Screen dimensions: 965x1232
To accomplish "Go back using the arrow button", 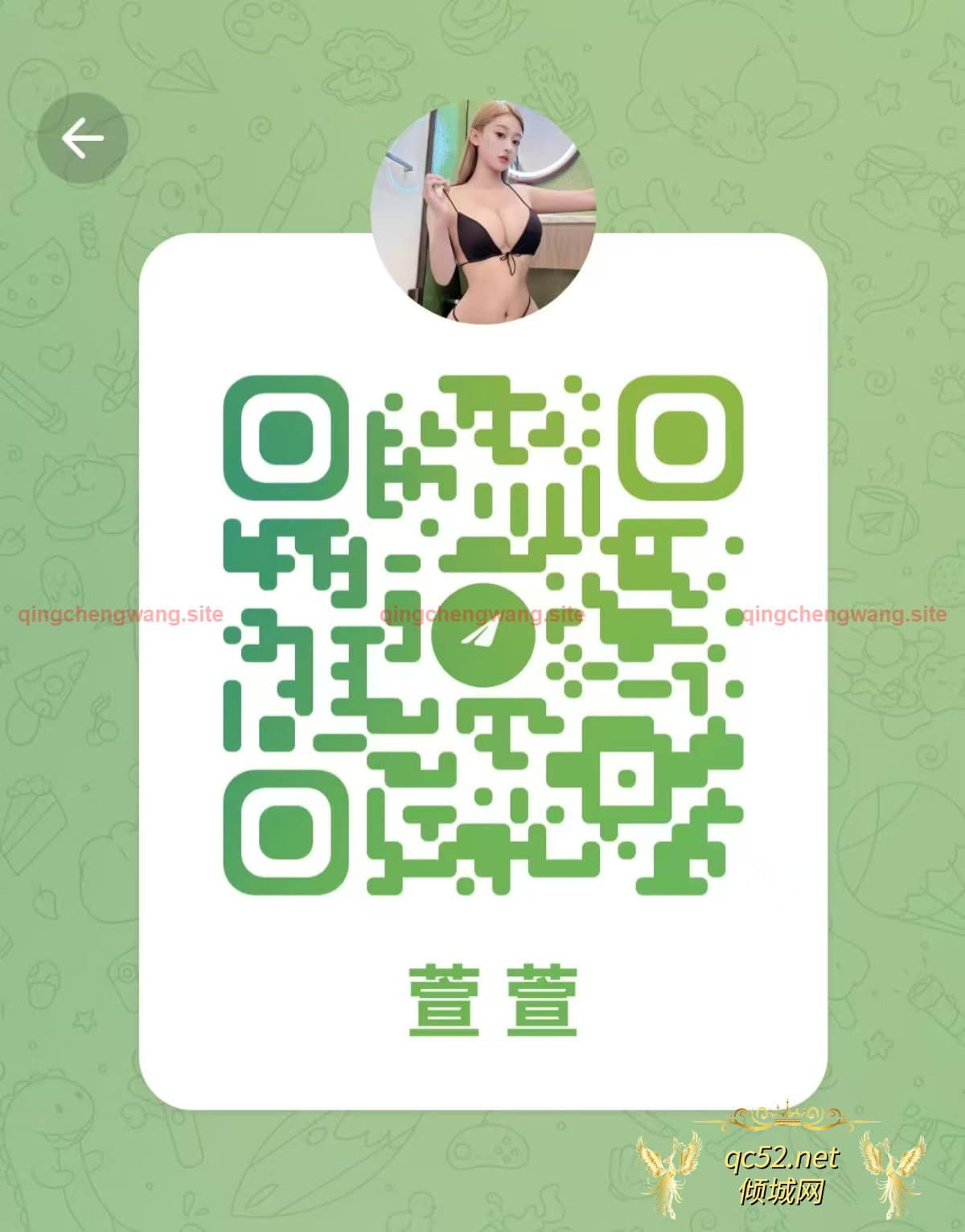I will pyautogui.click(x=82, y=138).
